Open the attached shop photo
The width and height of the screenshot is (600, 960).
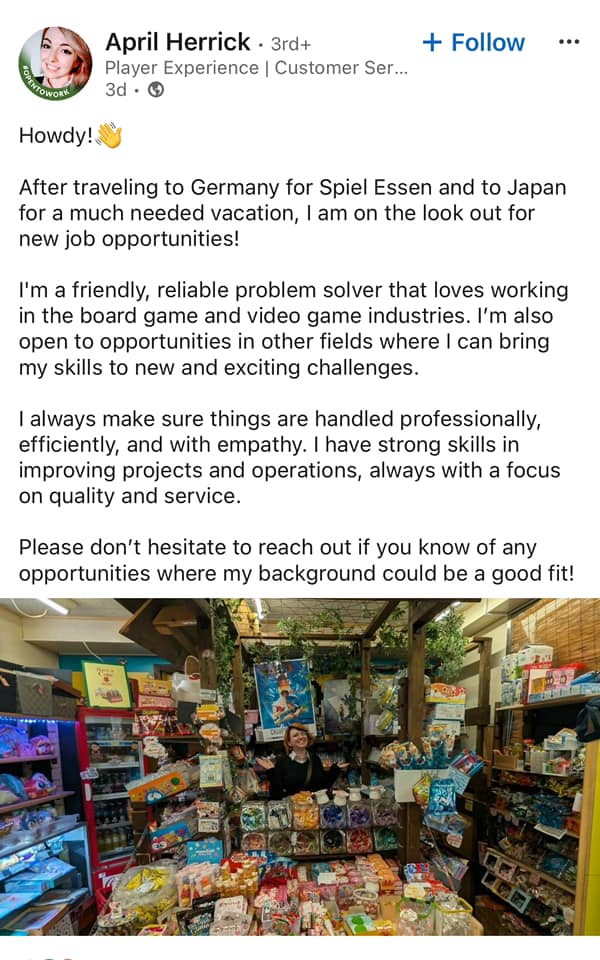[300, 767]
